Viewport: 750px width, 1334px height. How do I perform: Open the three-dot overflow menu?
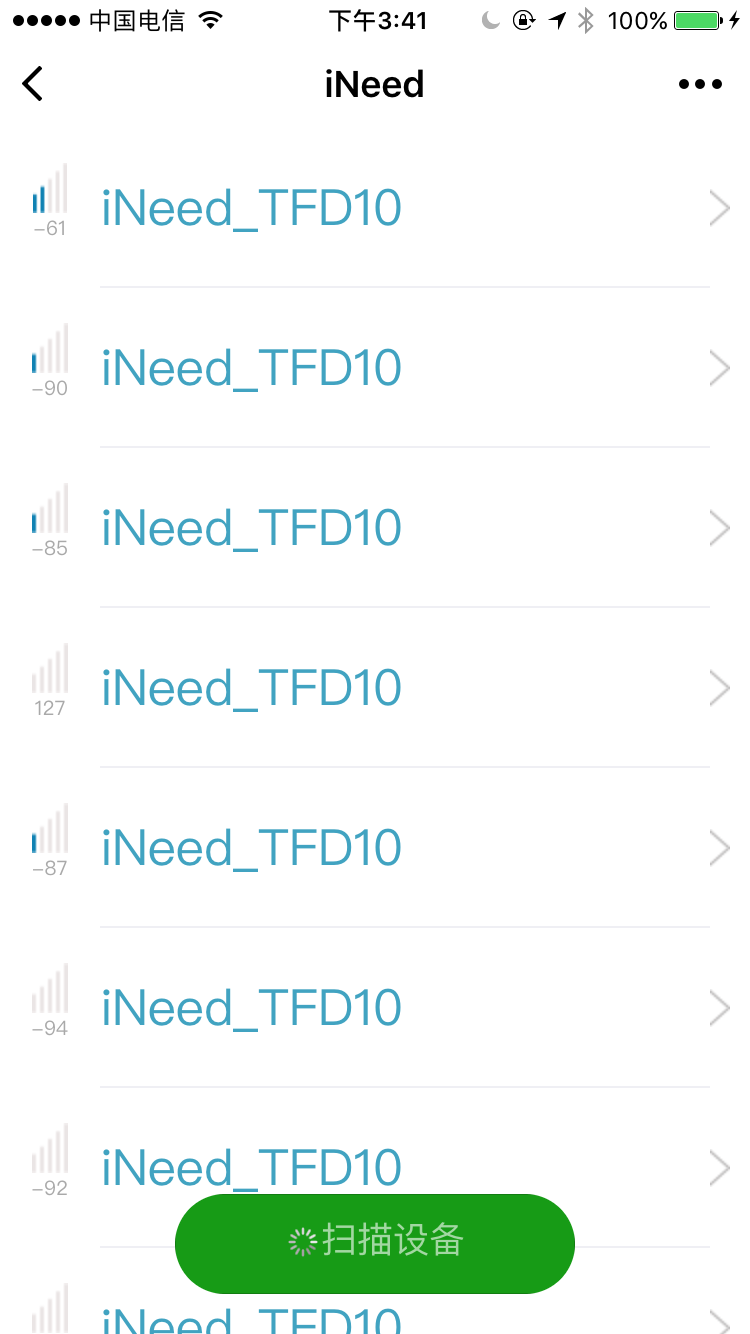coord(700,85)
